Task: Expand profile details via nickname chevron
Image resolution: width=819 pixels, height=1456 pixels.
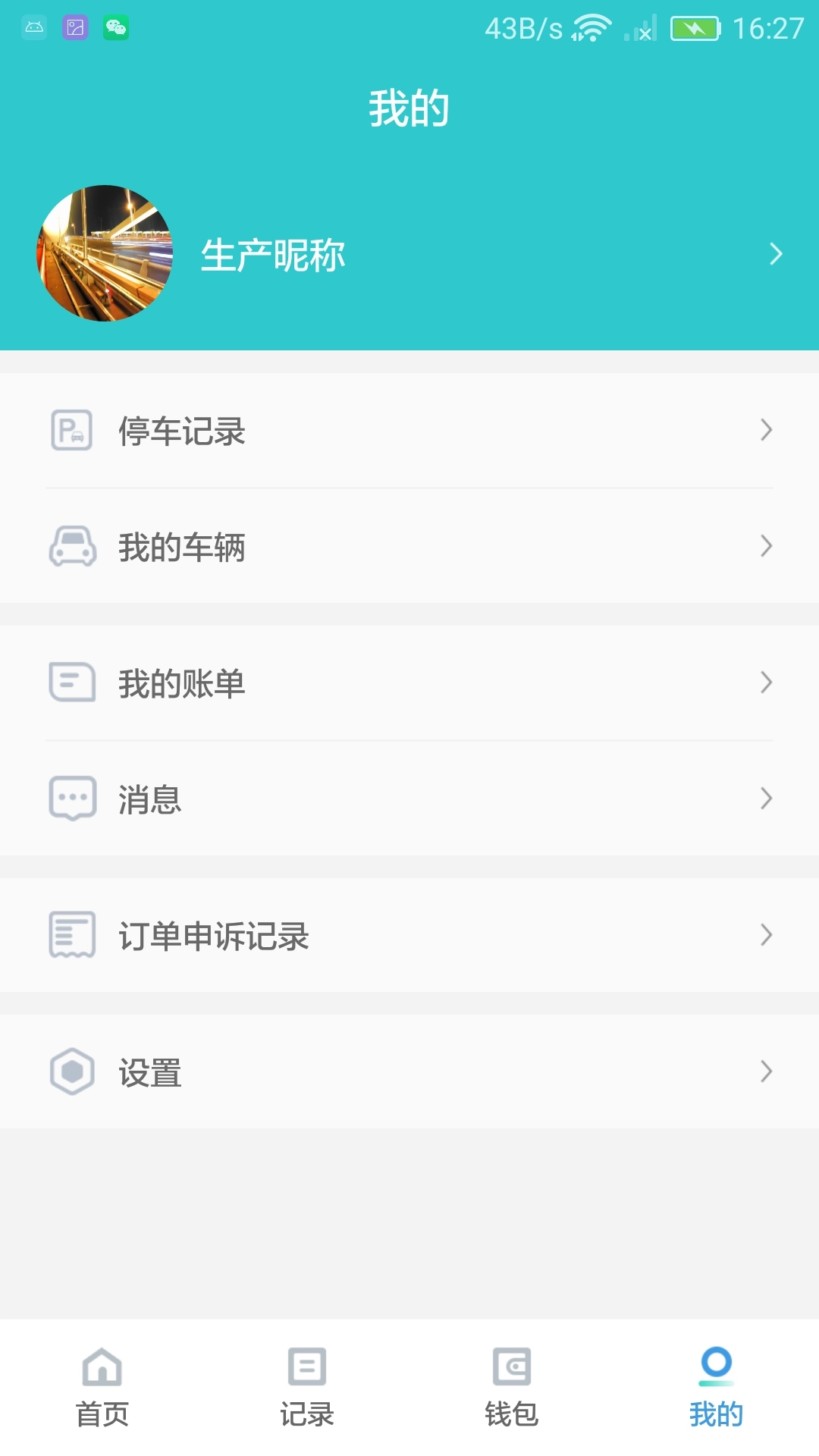Action: [x=775, y=254]
